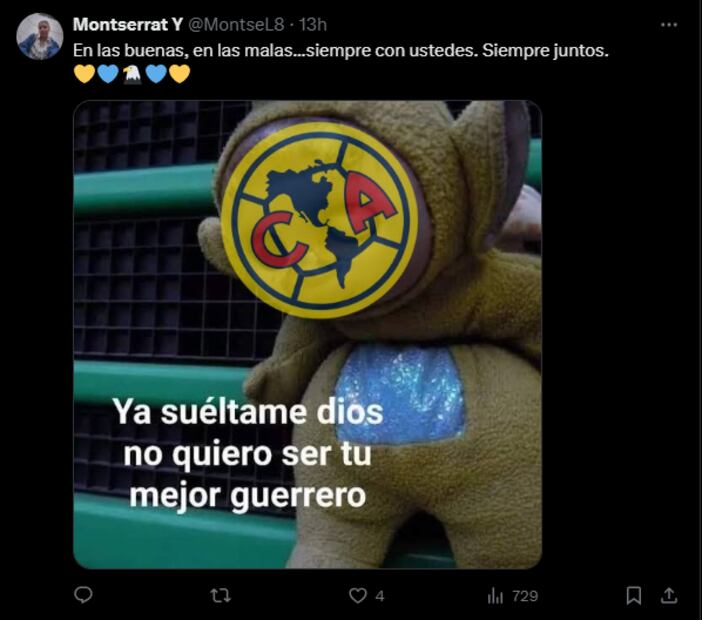The height and width of the screenshot is (620, 702).
Task: Reply to Montserrat Y's tweet
Action: pos(84,595)
